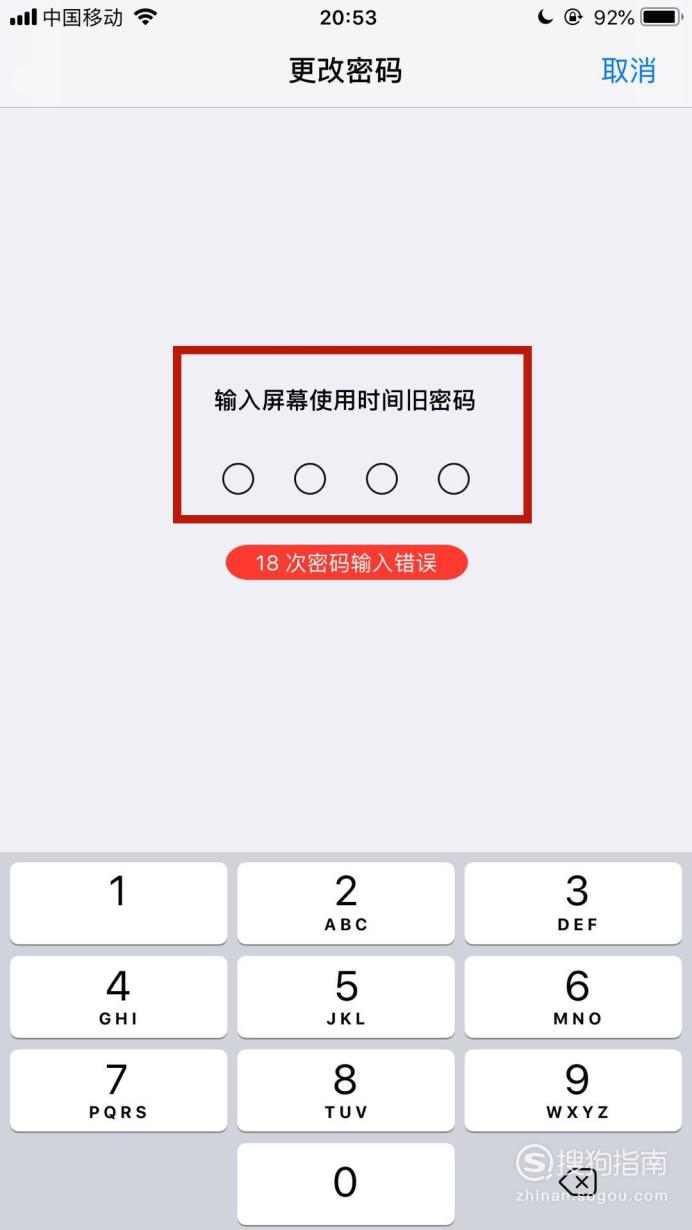The width and height of the screenshot is (692, 1230).
Task: Tap the 7 PQRS key
Action: 118,1091
